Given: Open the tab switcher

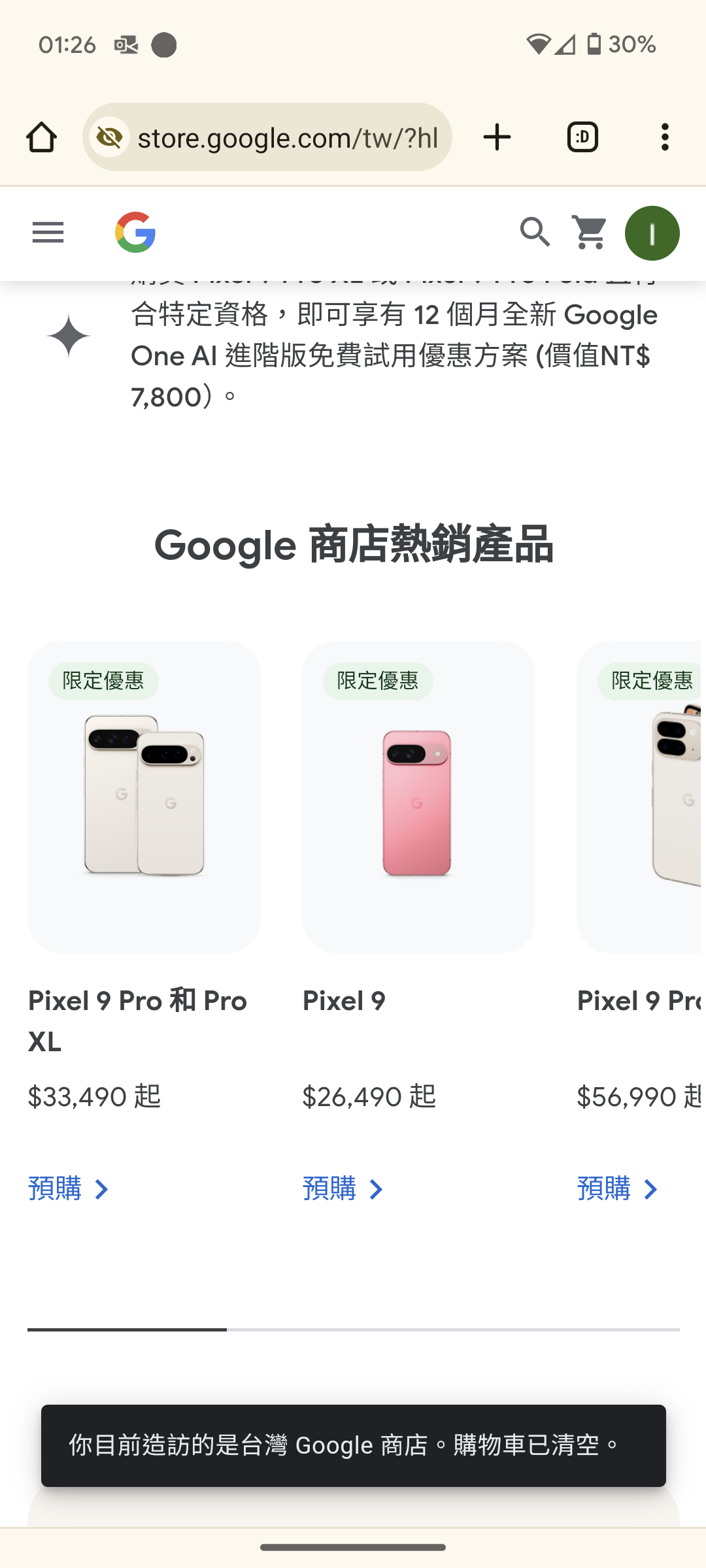Looking at the screenshot, I should (x=582, y=137).
